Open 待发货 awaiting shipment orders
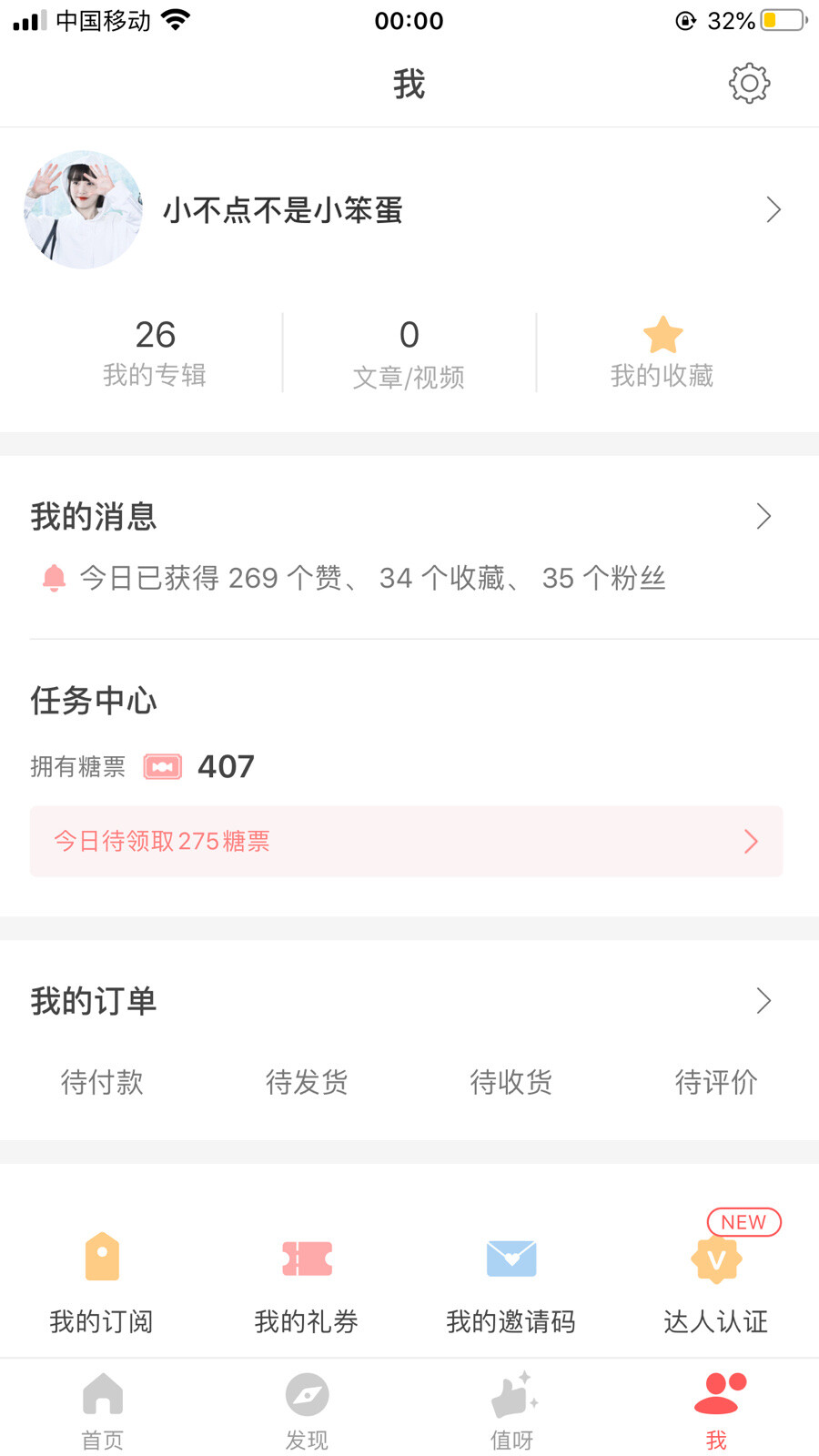 click(307, 1082)
